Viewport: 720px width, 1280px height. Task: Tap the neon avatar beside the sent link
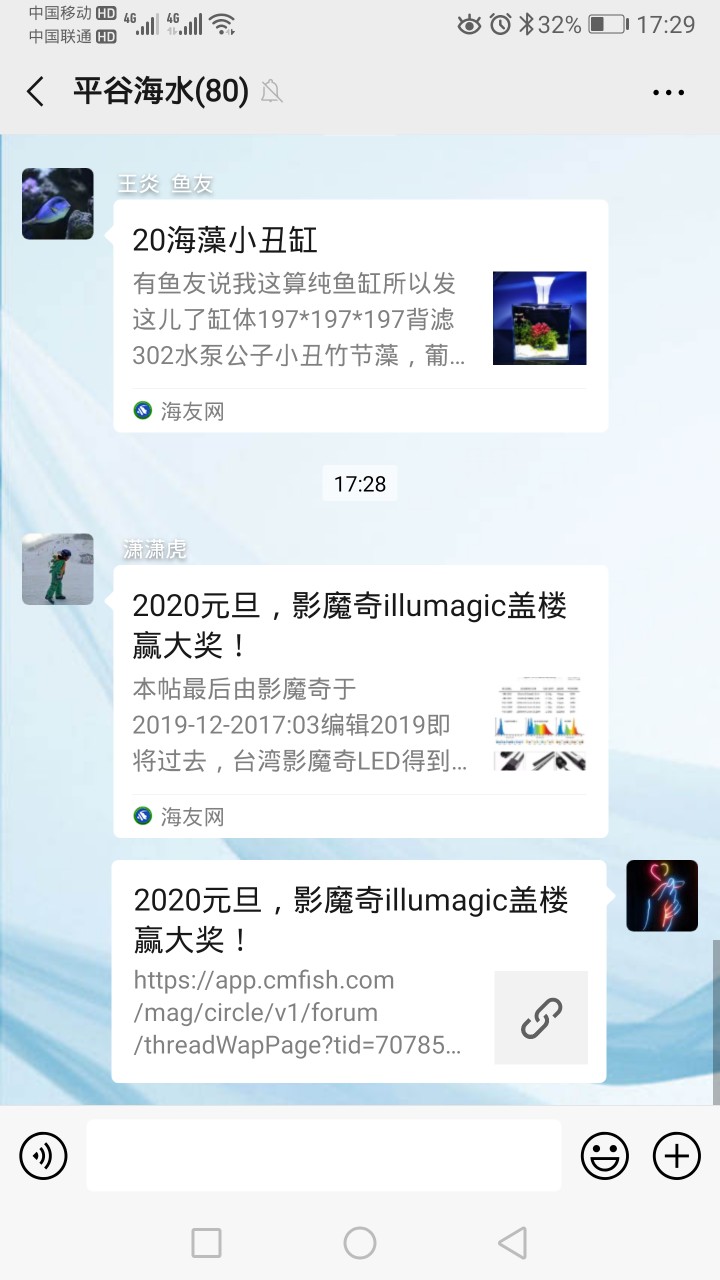662,896
